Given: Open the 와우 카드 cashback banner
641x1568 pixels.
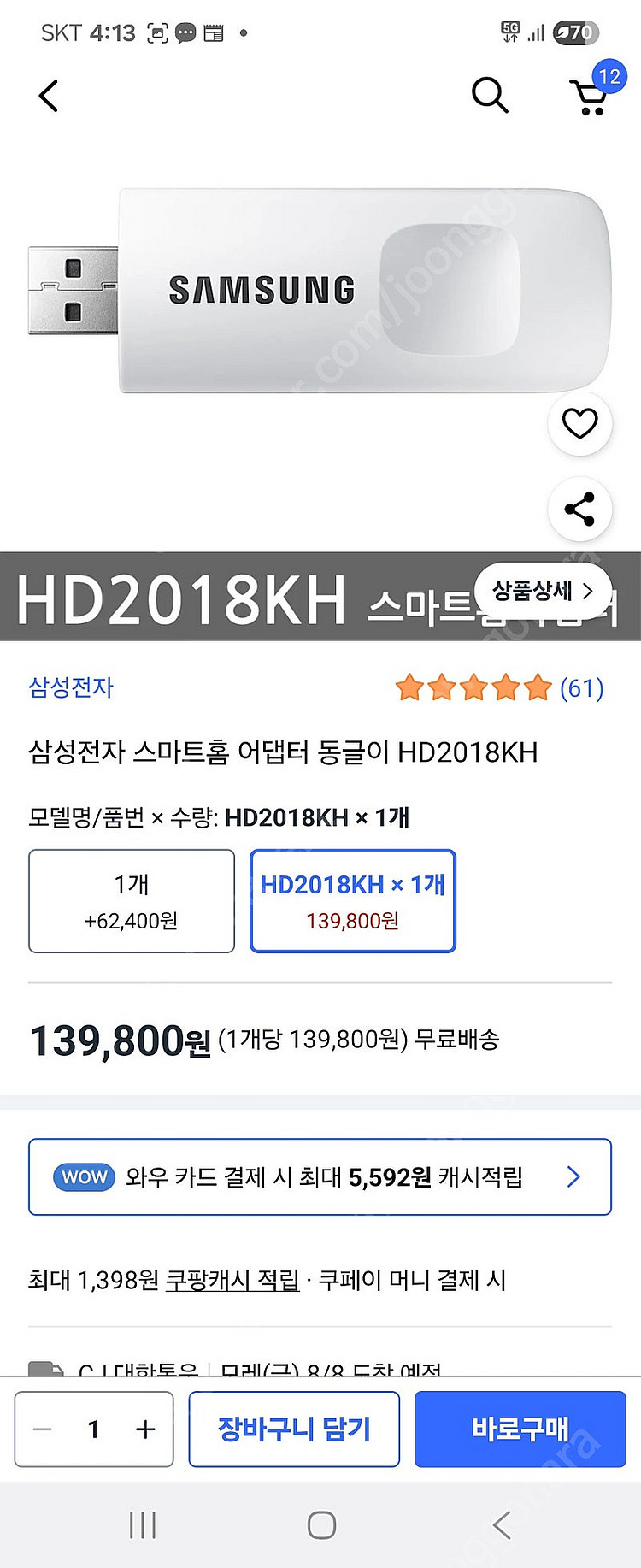Looking at the screenshot, I should point(320,1176).
